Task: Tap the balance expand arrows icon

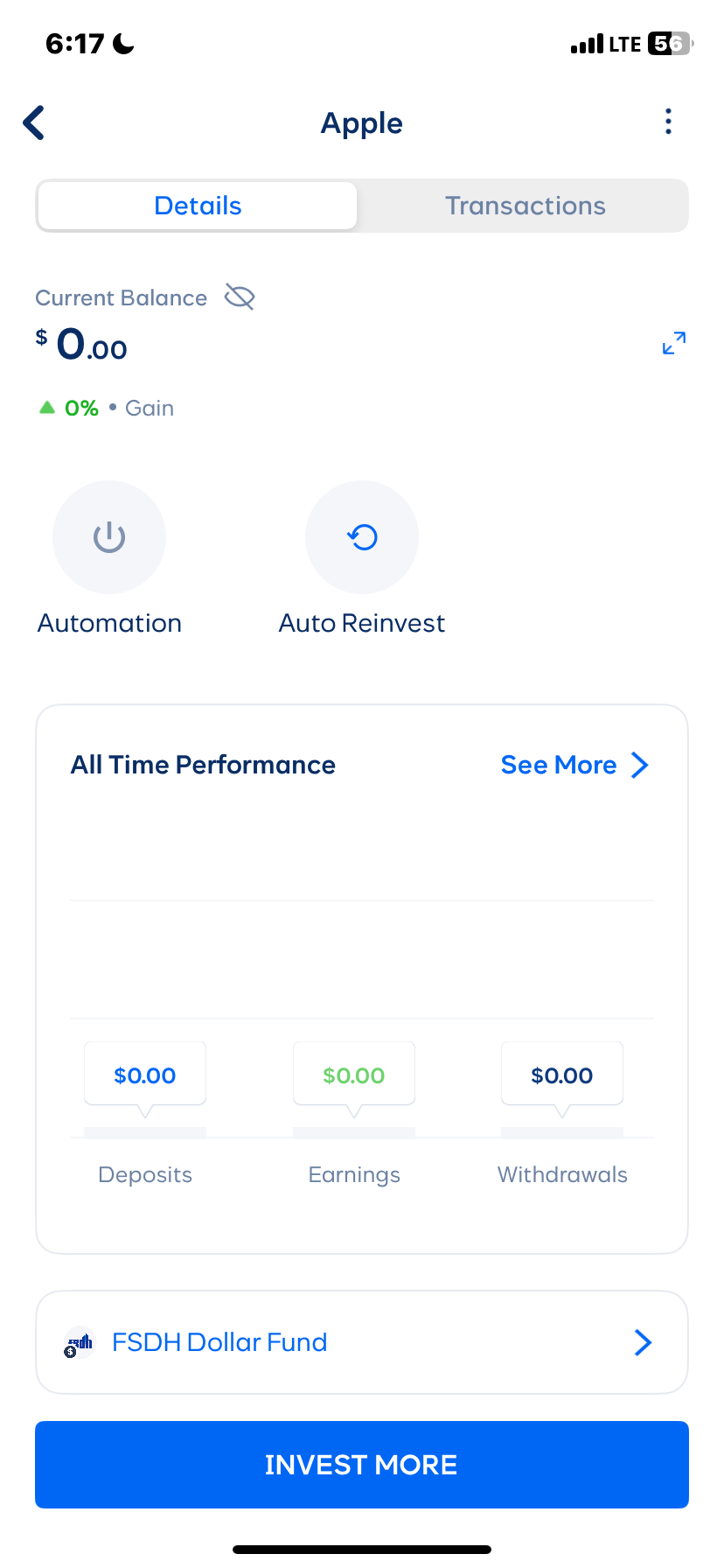Action: point(672,343)
